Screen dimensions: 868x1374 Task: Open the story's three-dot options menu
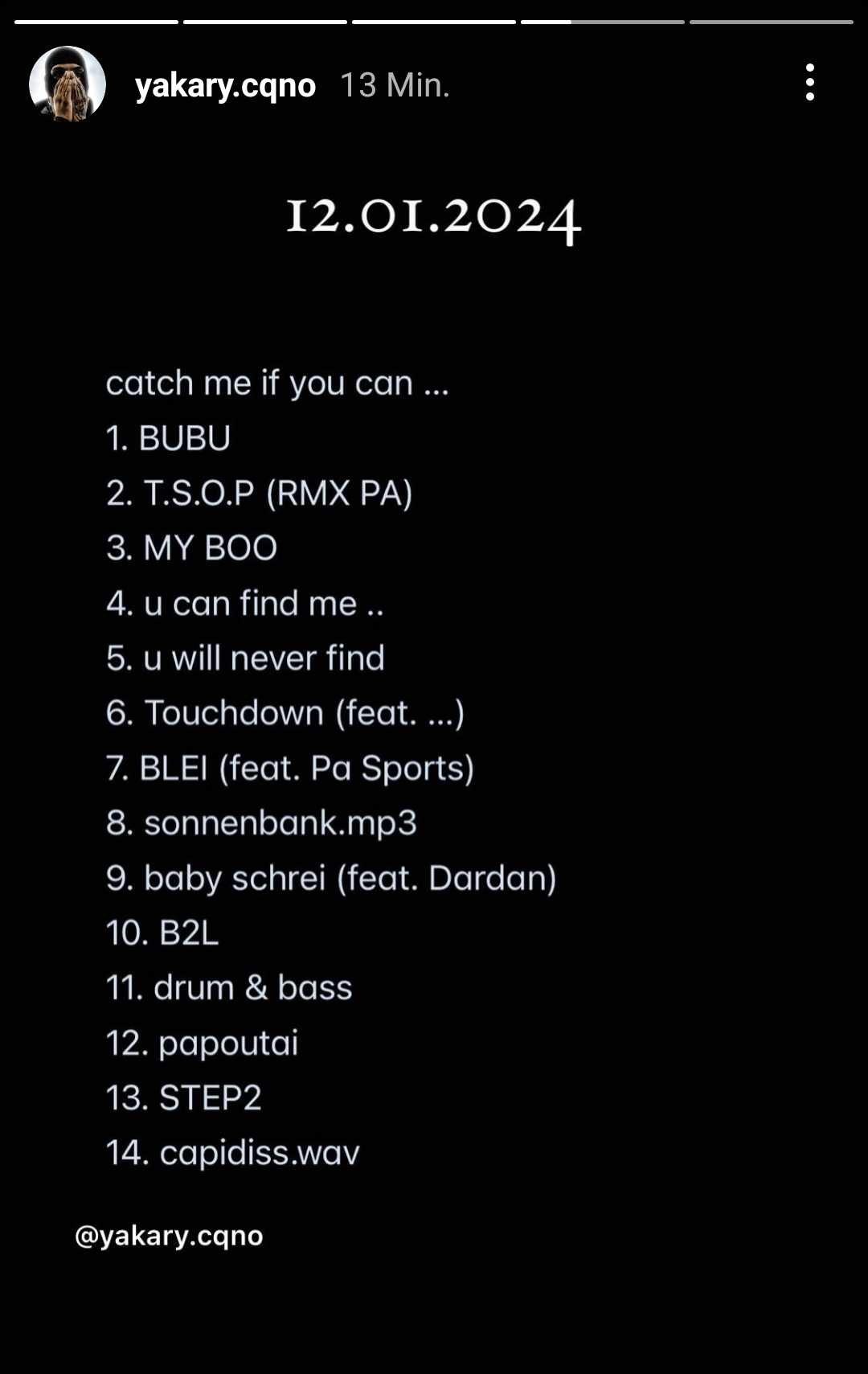click(x=809, y=83)
